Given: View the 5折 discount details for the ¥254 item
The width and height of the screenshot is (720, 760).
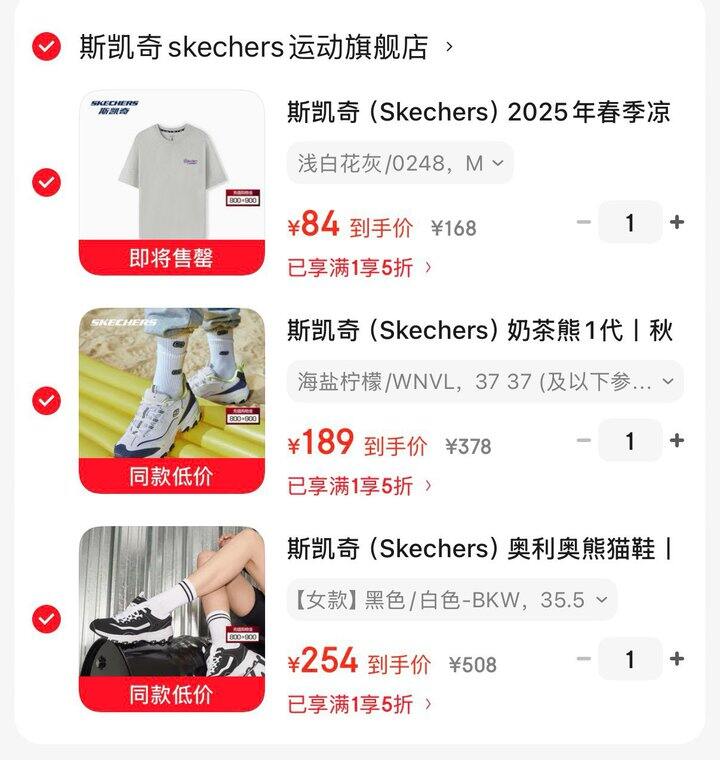Looking at the screenshot, I should 360,704.
